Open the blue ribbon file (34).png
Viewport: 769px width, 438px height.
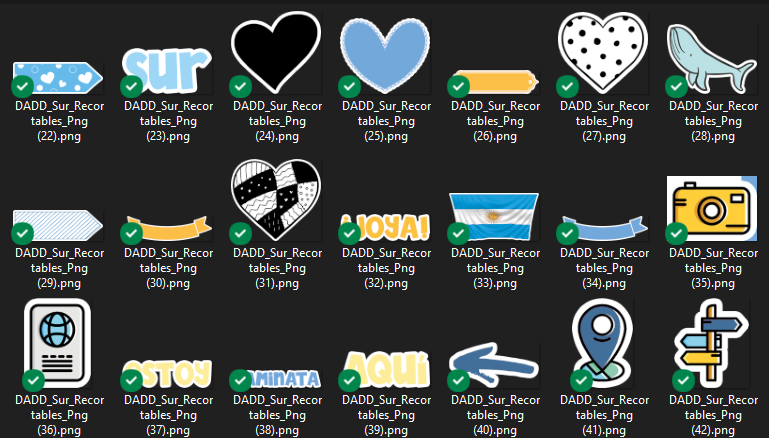pyautogui.click(x=602, y=227)
